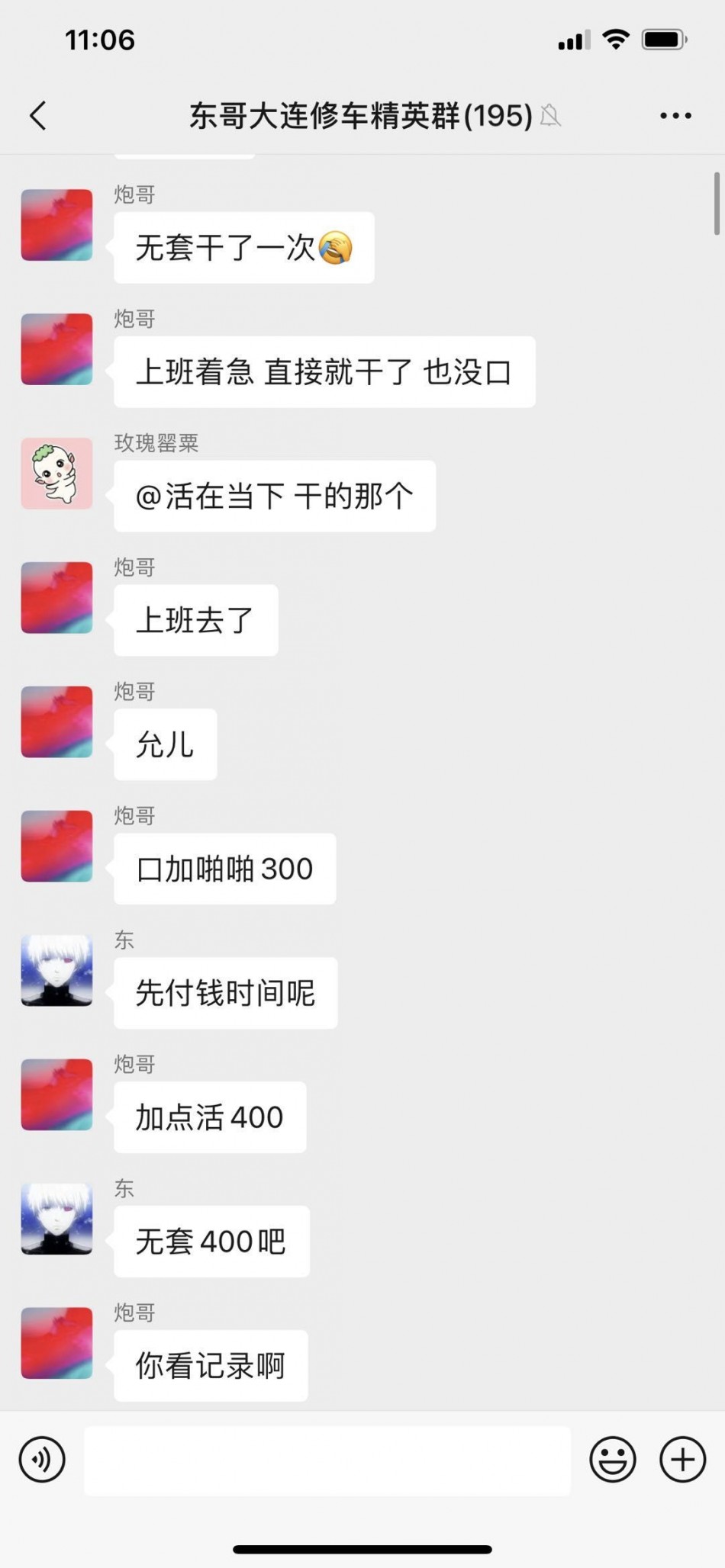Open the plus attachment menu
This screenshot has width=725, height=1568.
(x=682, y=1460)
